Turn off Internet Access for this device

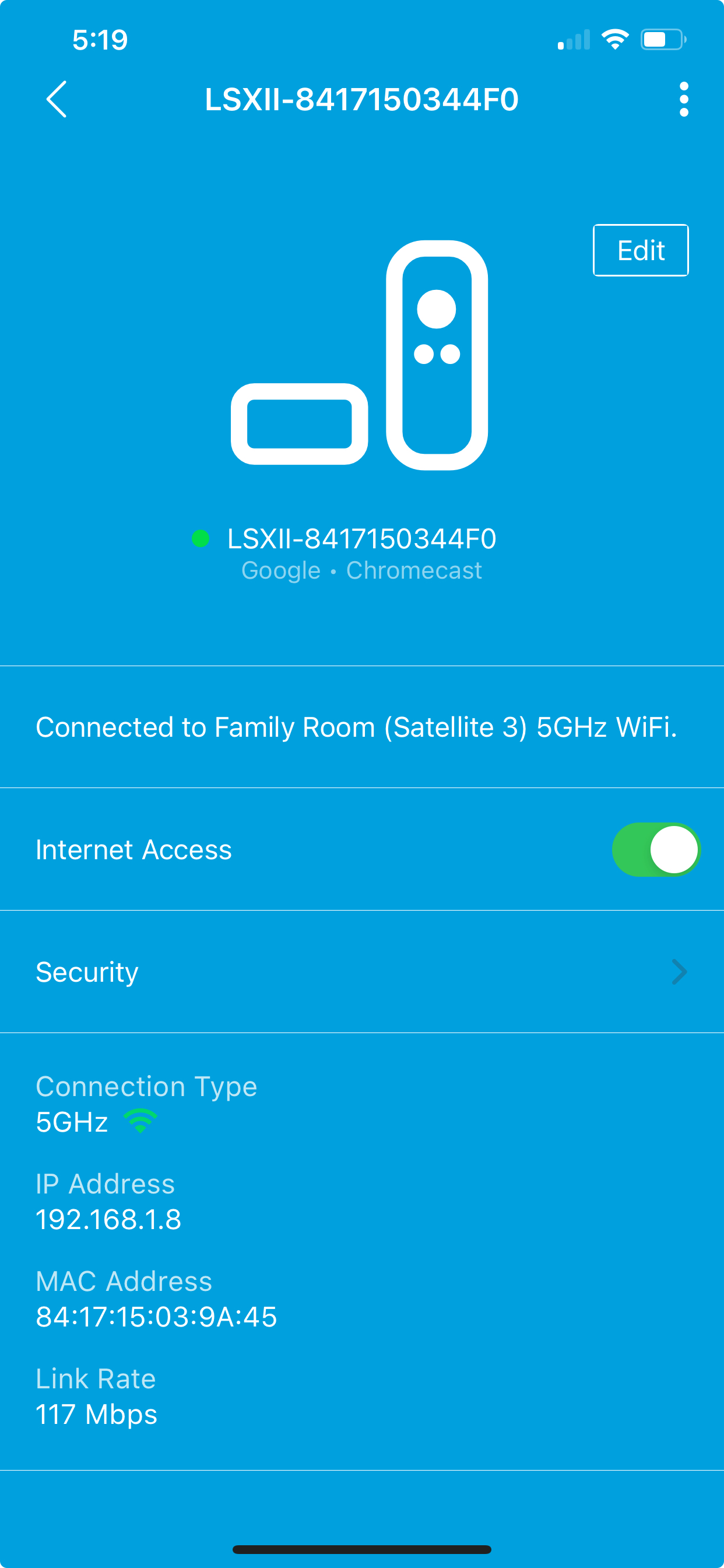pos(656,850)
